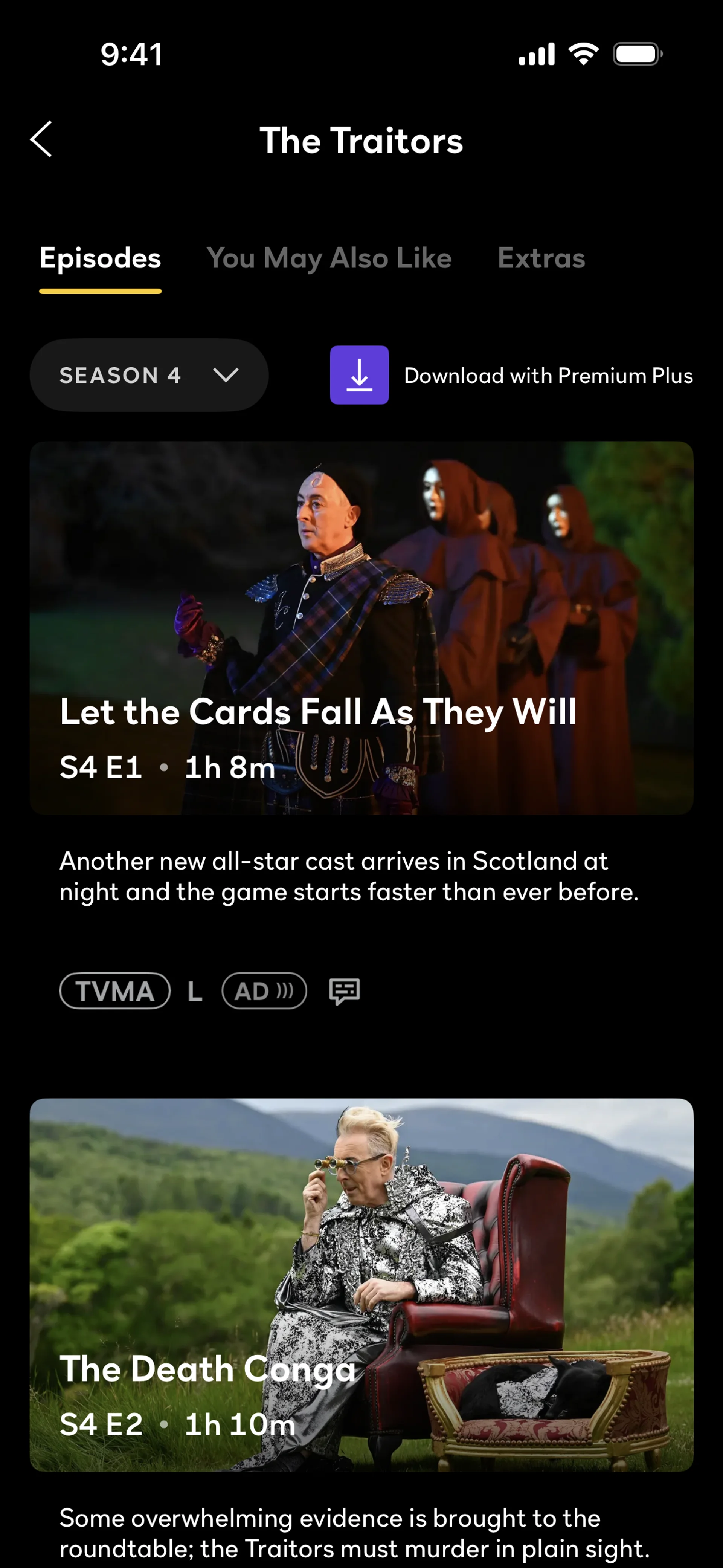Open the Extras tab
The image size is (723, 1568).
click(x=541, y=259)
